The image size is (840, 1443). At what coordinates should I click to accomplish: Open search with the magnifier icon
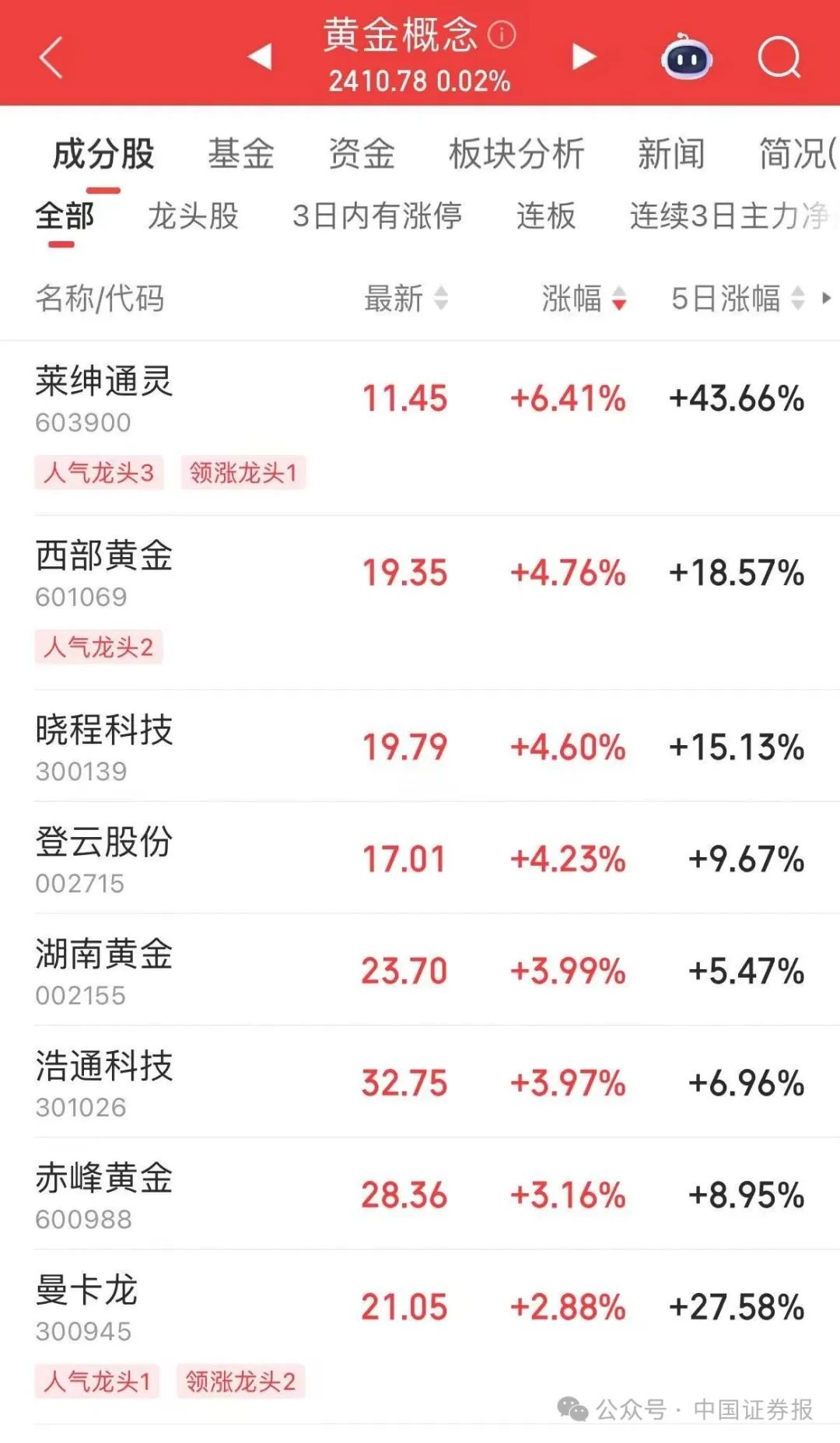(x=779, y=58)
